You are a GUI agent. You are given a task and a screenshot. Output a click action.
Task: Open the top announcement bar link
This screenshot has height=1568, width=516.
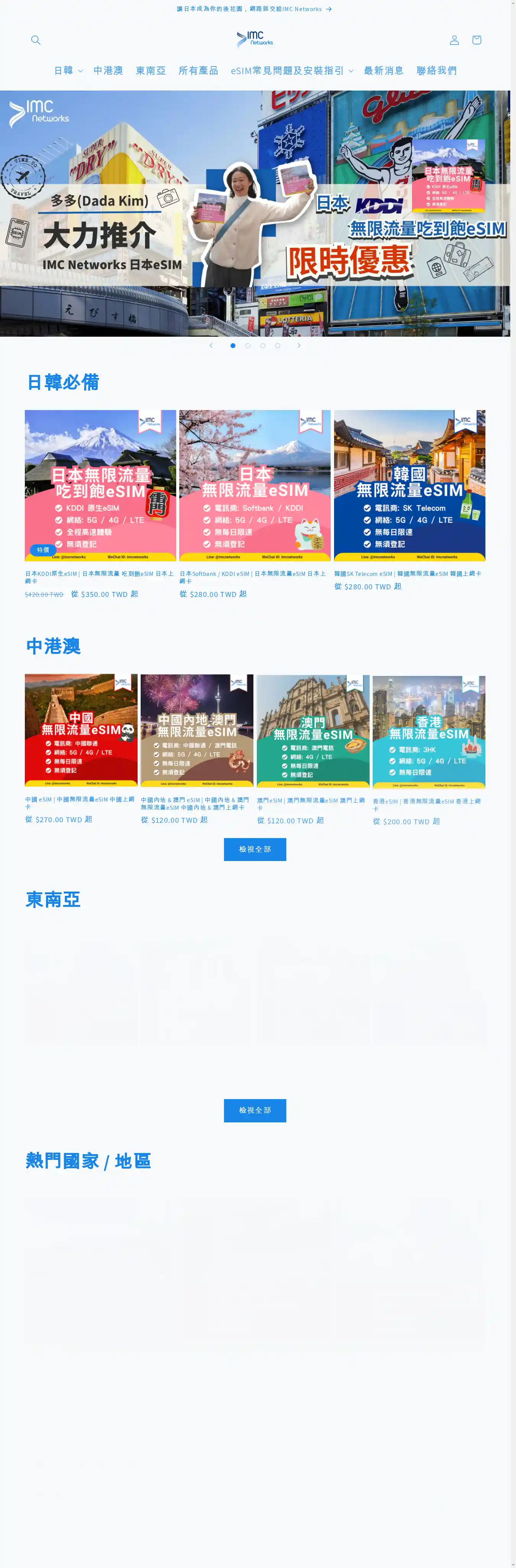tap(254, 9)
